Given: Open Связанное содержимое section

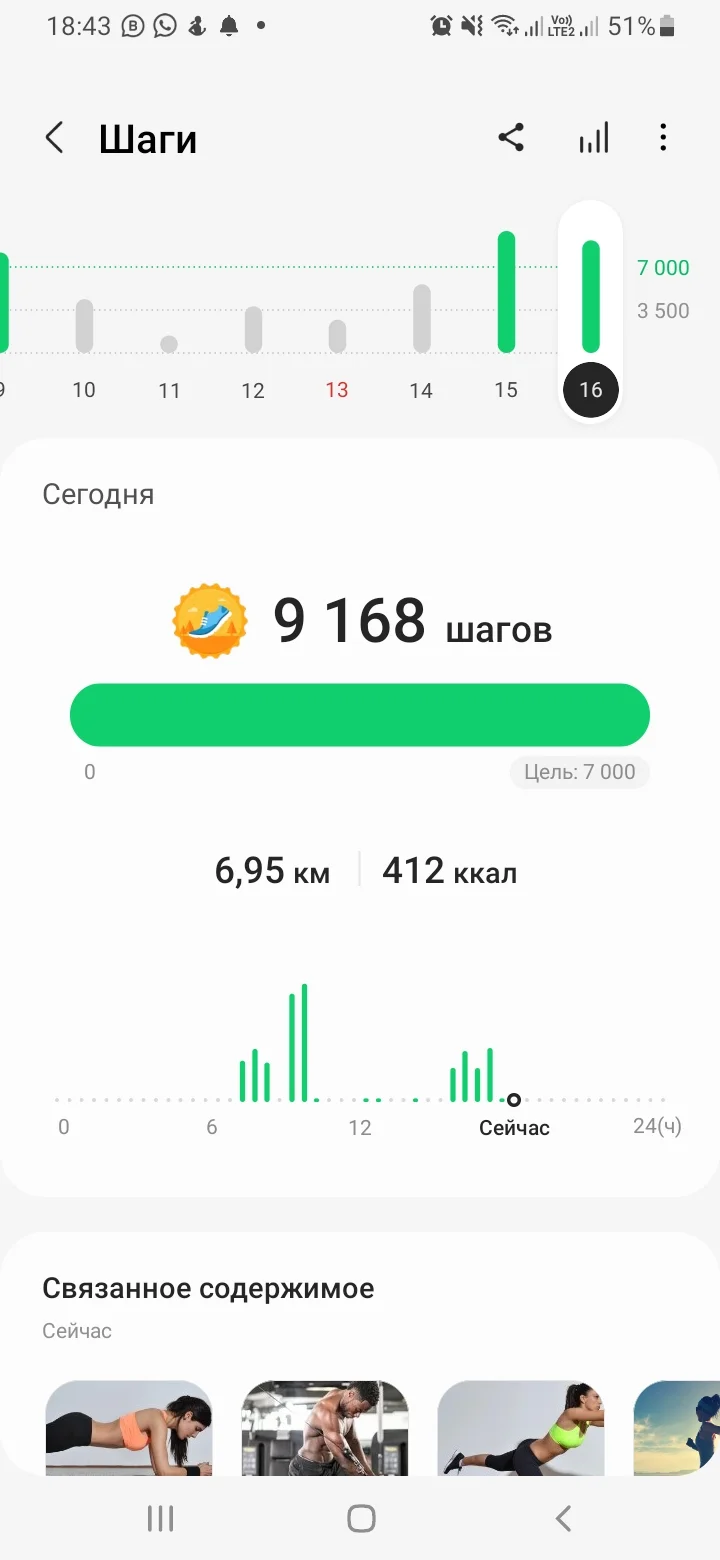Looking at the screenshot, I should 208,1288.
